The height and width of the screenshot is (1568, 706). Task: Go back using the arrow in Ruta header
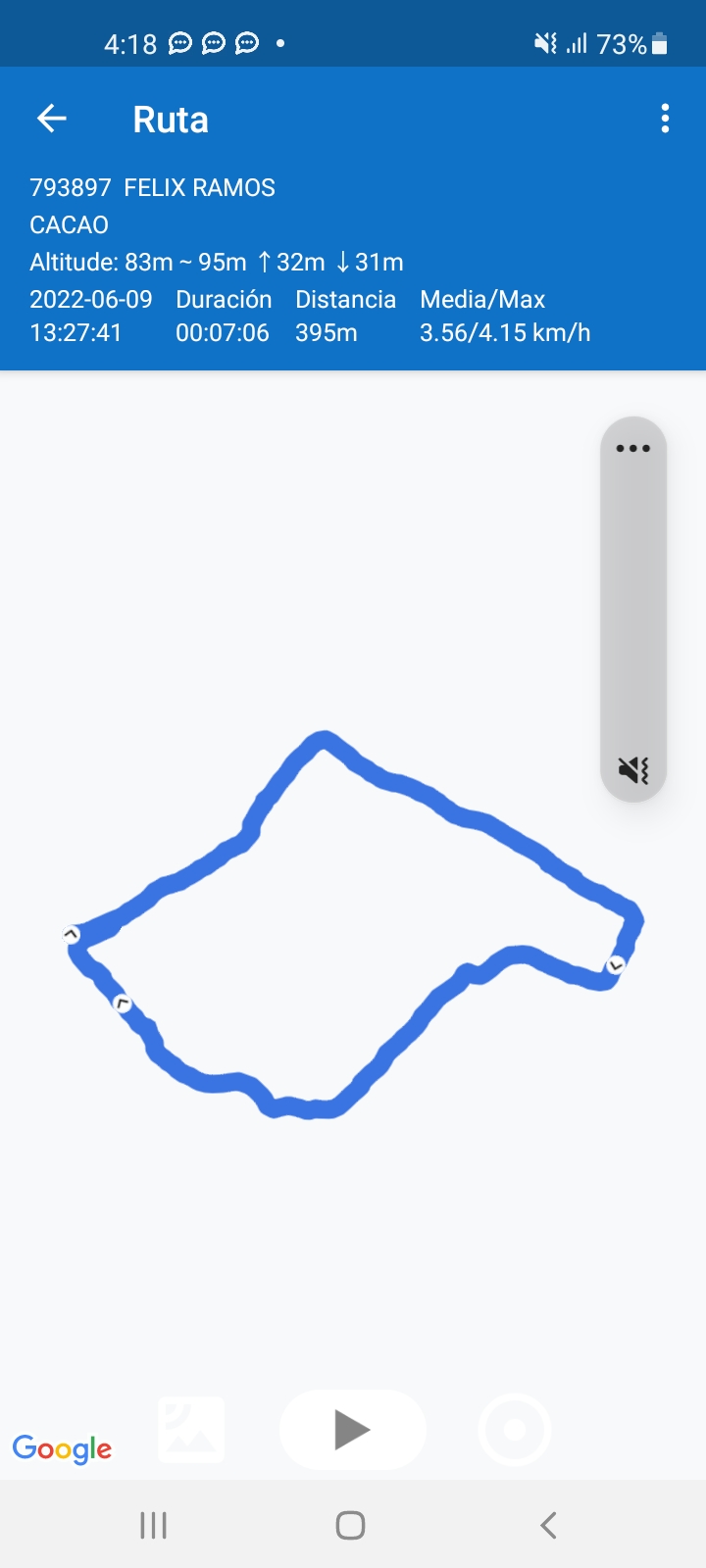click(x=52, y=120)
